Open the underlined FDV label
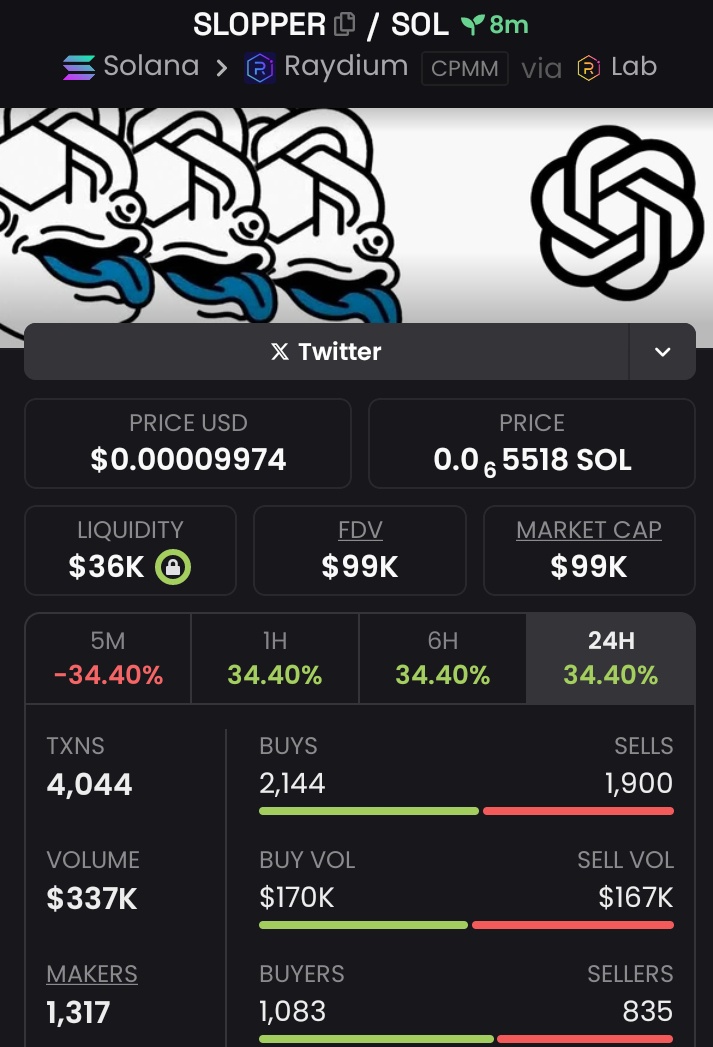Screen dimensions: 713x1047 [x=360, y=530]
